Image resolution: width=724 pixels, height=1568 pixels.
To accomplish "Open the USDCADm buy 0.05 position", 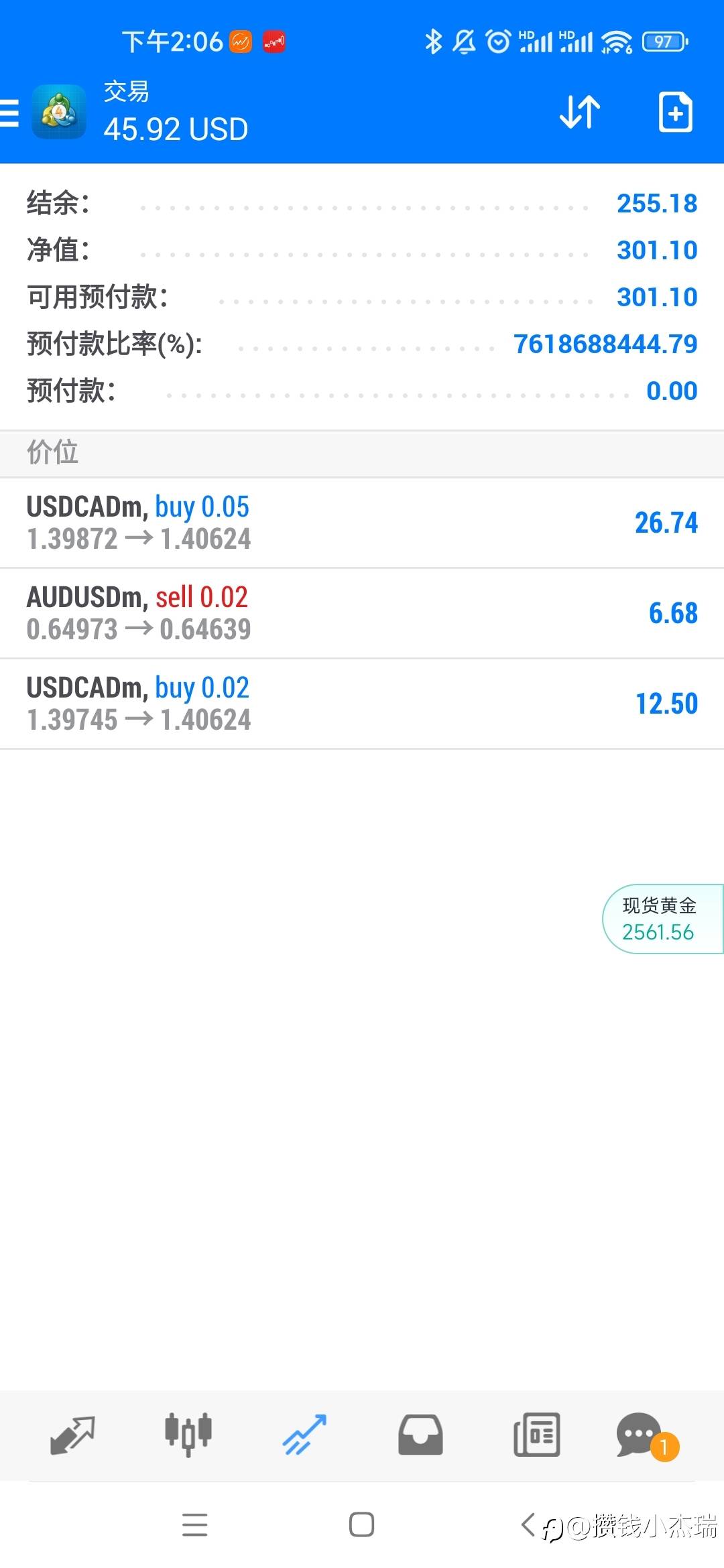I will (362, 523).
